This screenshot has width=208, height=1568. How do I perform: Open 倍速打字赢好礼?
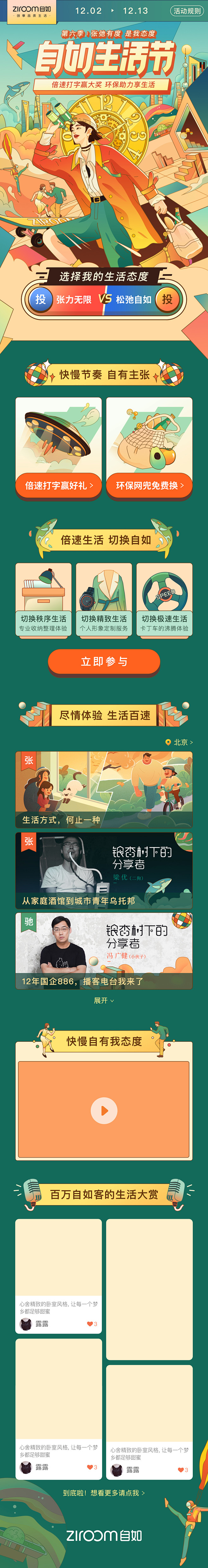point(58,485)
